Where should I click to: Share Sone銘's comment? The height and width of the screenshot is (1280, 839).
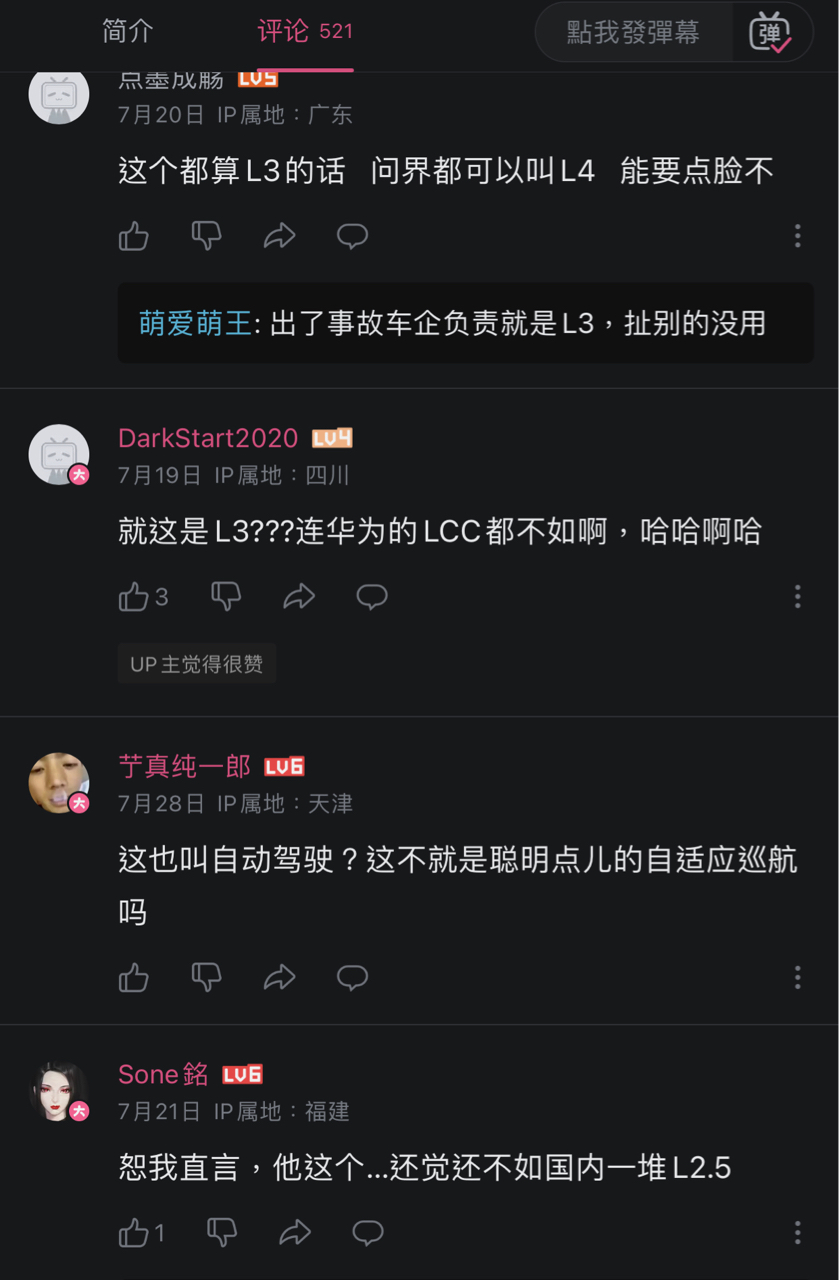pos(295,1233)
